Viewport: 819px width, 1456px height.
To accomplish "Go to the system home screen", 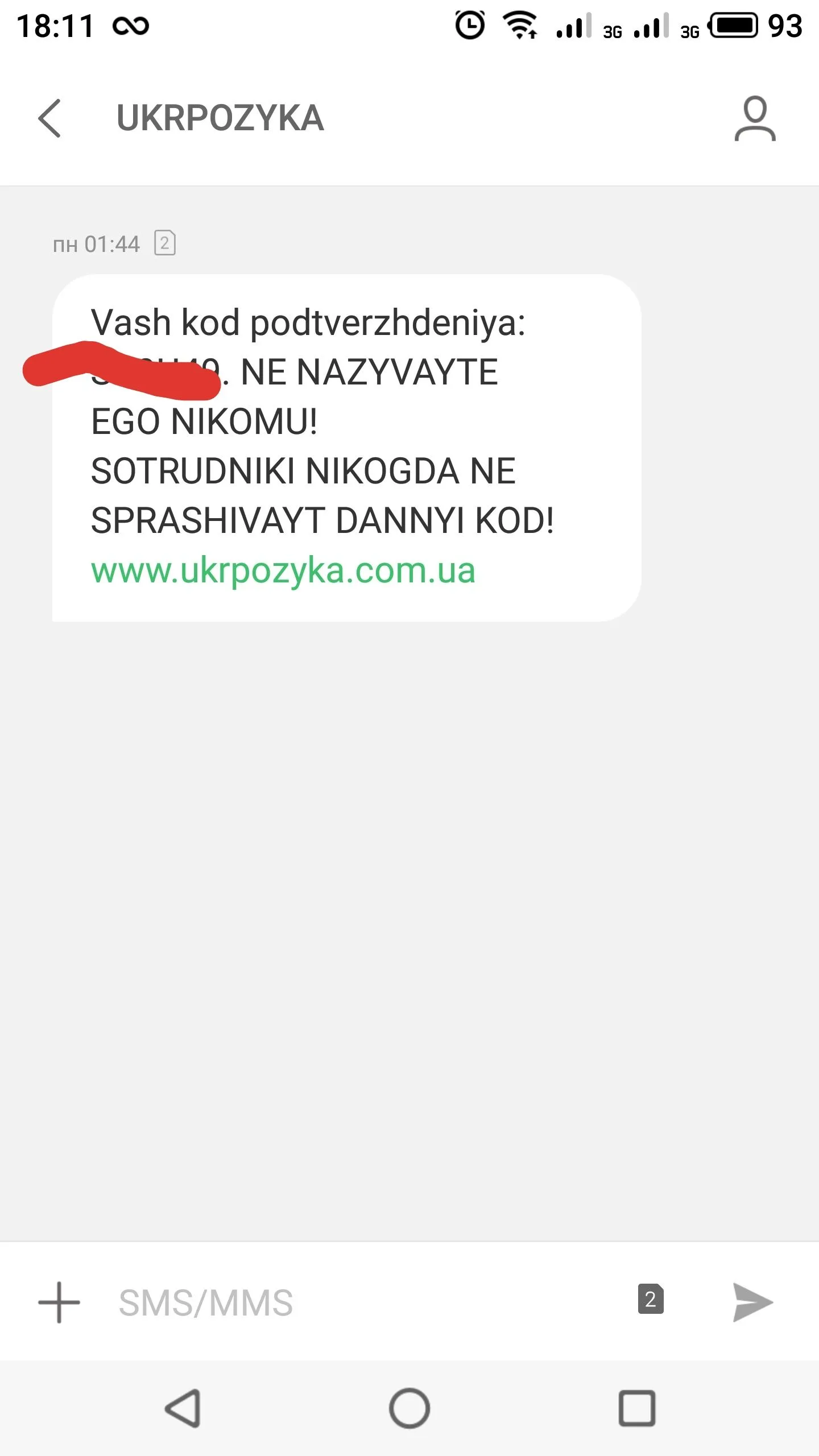I will pyautogui.click(x=409, y=1408).
